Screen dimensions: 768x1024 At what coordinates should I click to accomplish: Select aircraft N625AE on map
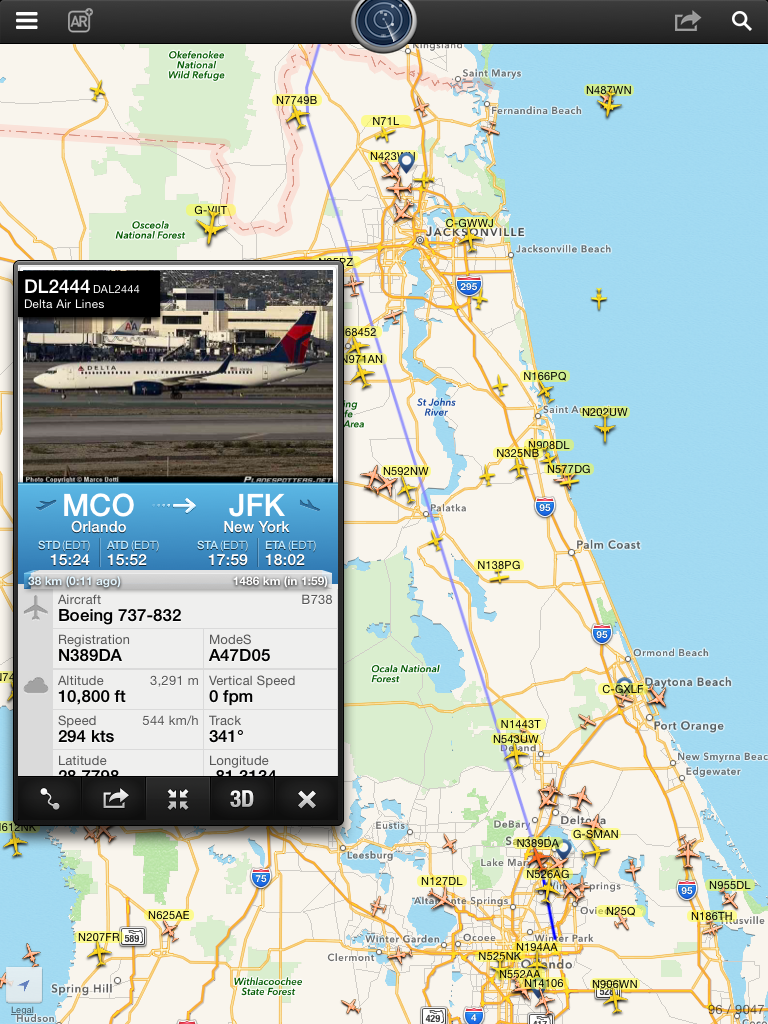coord(169,930)
